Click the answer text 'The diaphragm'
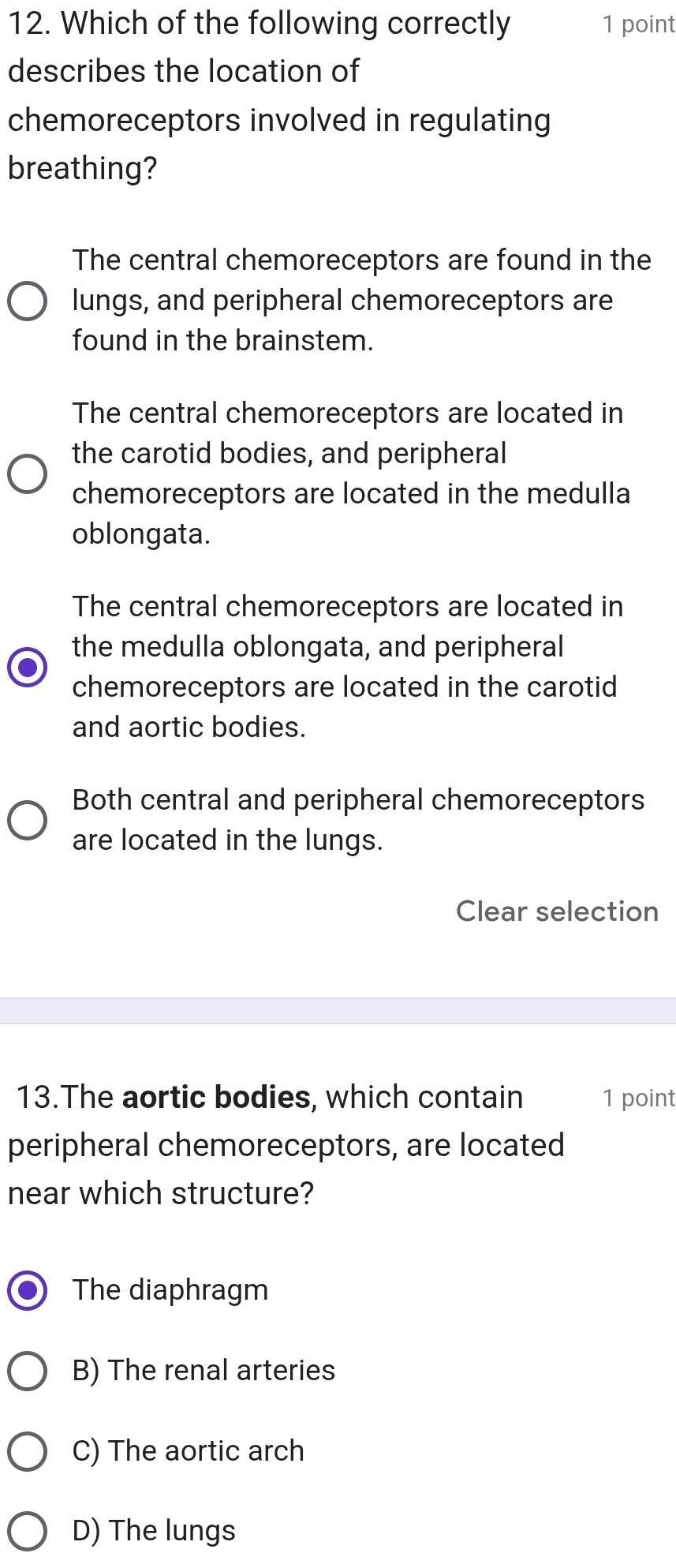 click(170, 1290)
